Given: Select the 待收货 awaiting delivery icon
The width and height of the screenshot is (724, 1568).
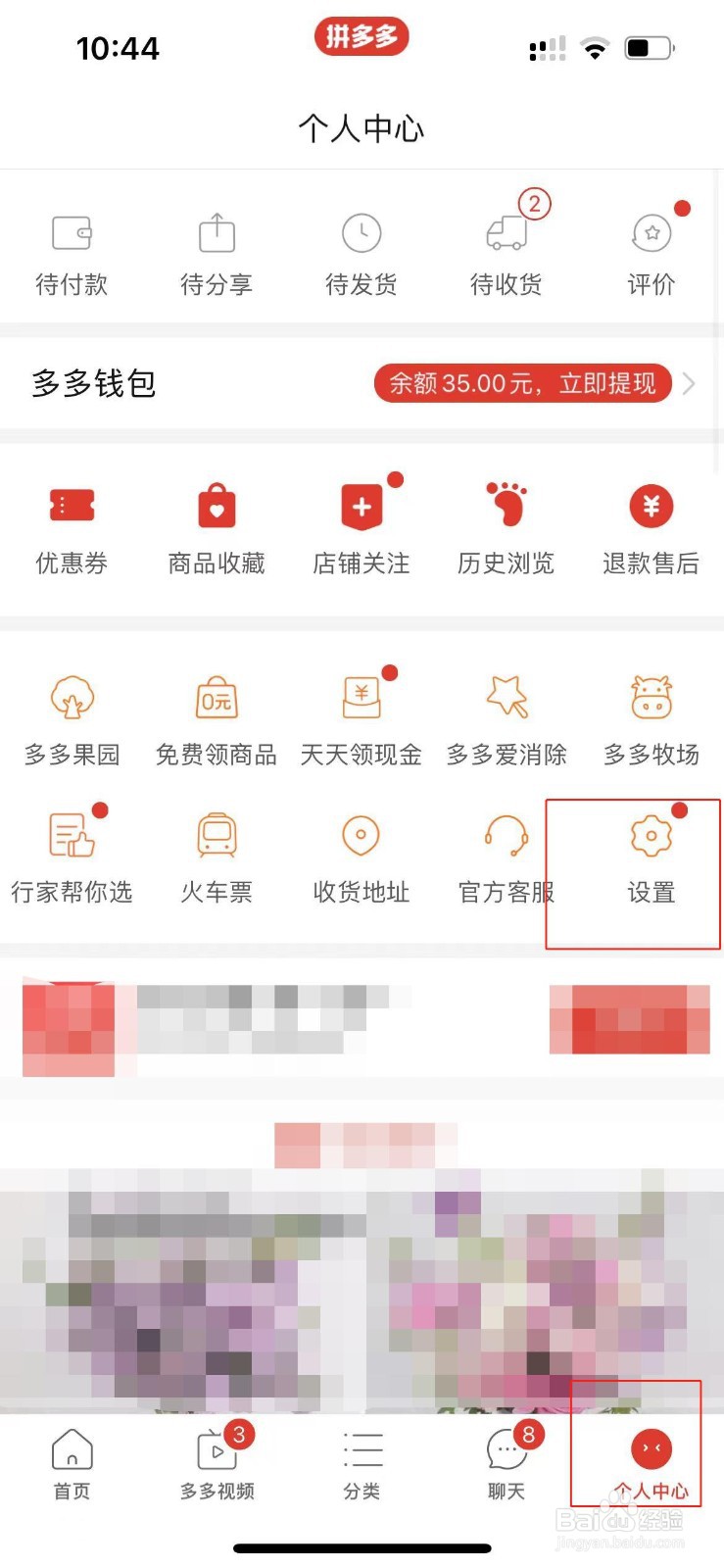Looking at the screenshot, I should pos(505,250).
